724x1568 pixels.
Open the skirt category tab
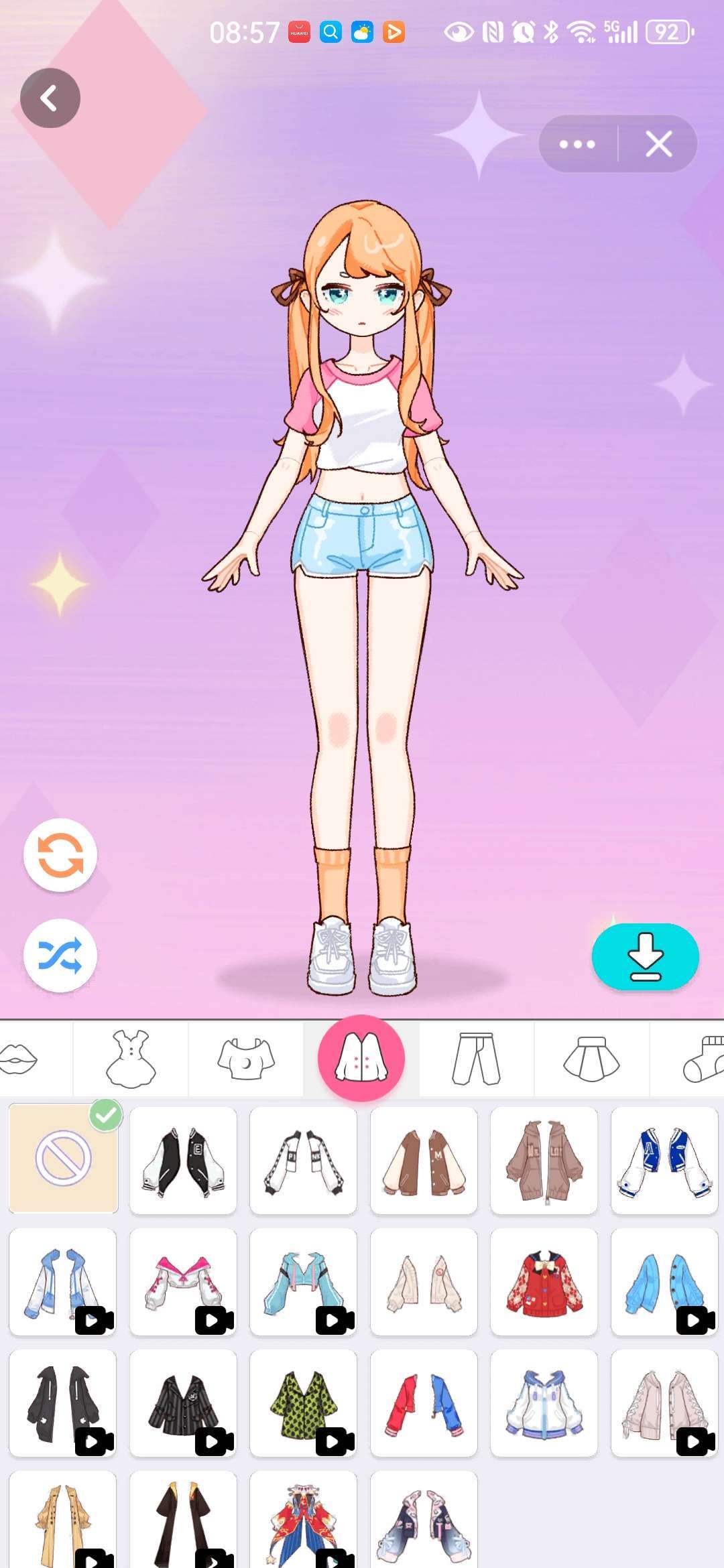pos(591,1059)
